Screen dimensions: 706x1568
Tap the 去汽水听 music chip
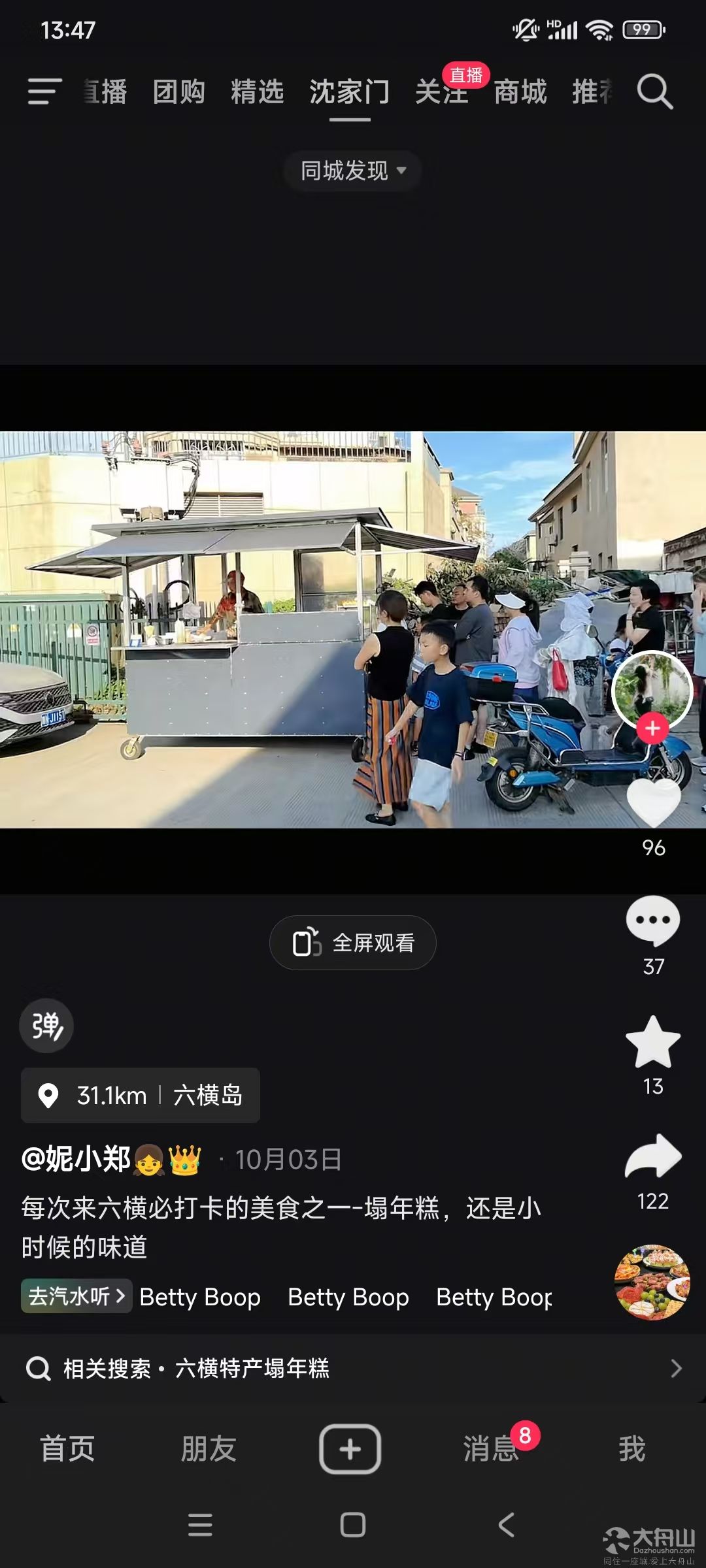[x=76, y=1296]
